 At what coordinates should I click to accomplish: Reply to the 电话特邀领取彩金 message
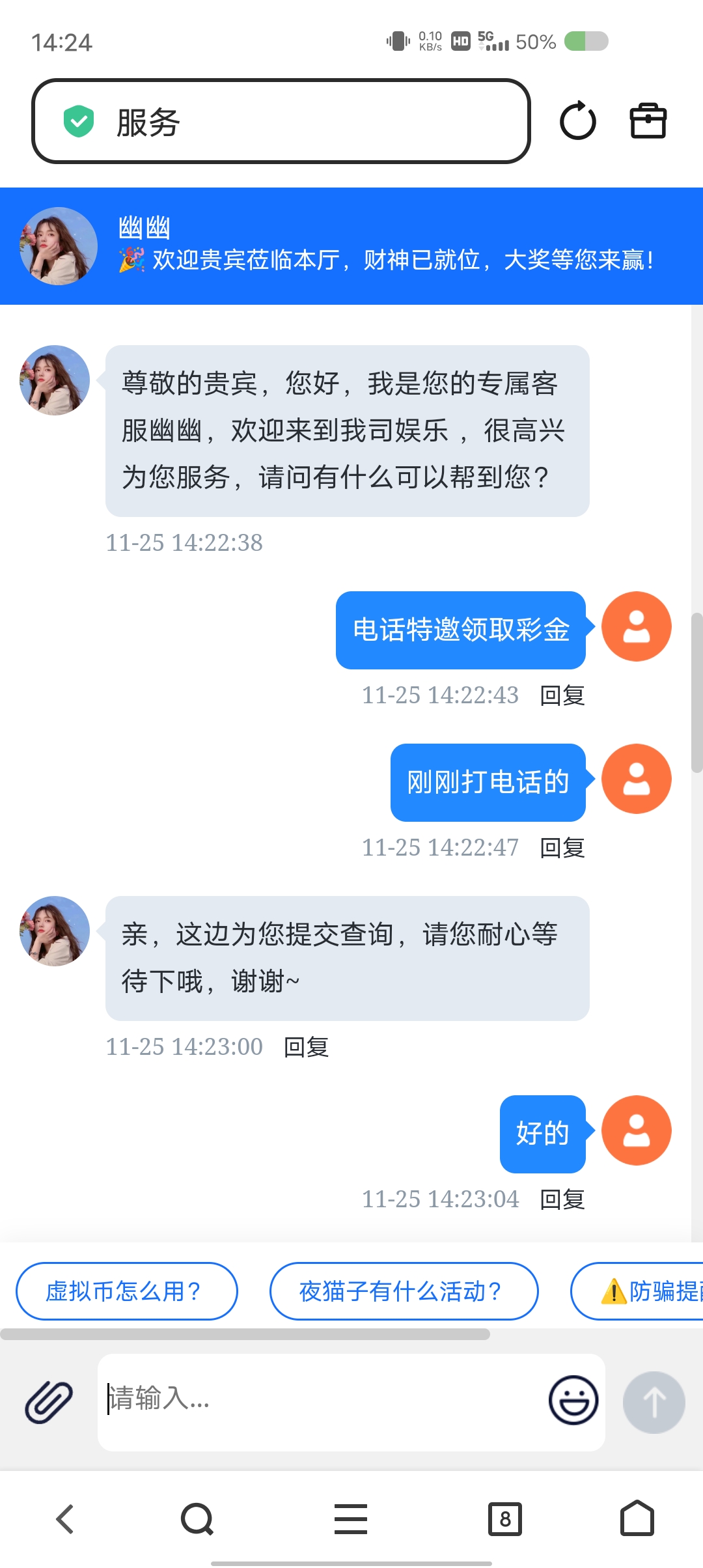[562, 695]
